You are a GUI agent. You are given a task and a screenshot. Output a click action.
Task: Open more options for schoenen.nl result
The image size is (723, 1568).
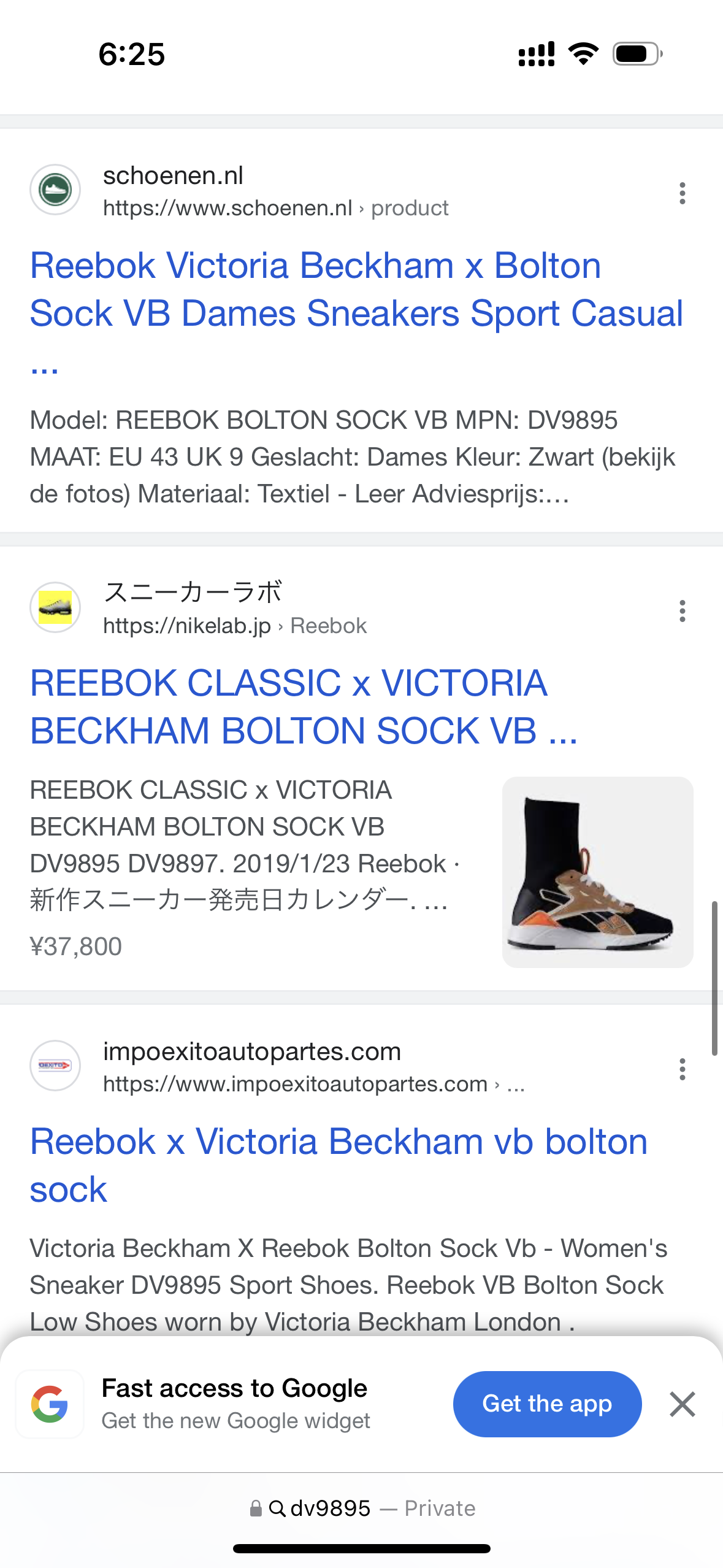pos(682,193)
